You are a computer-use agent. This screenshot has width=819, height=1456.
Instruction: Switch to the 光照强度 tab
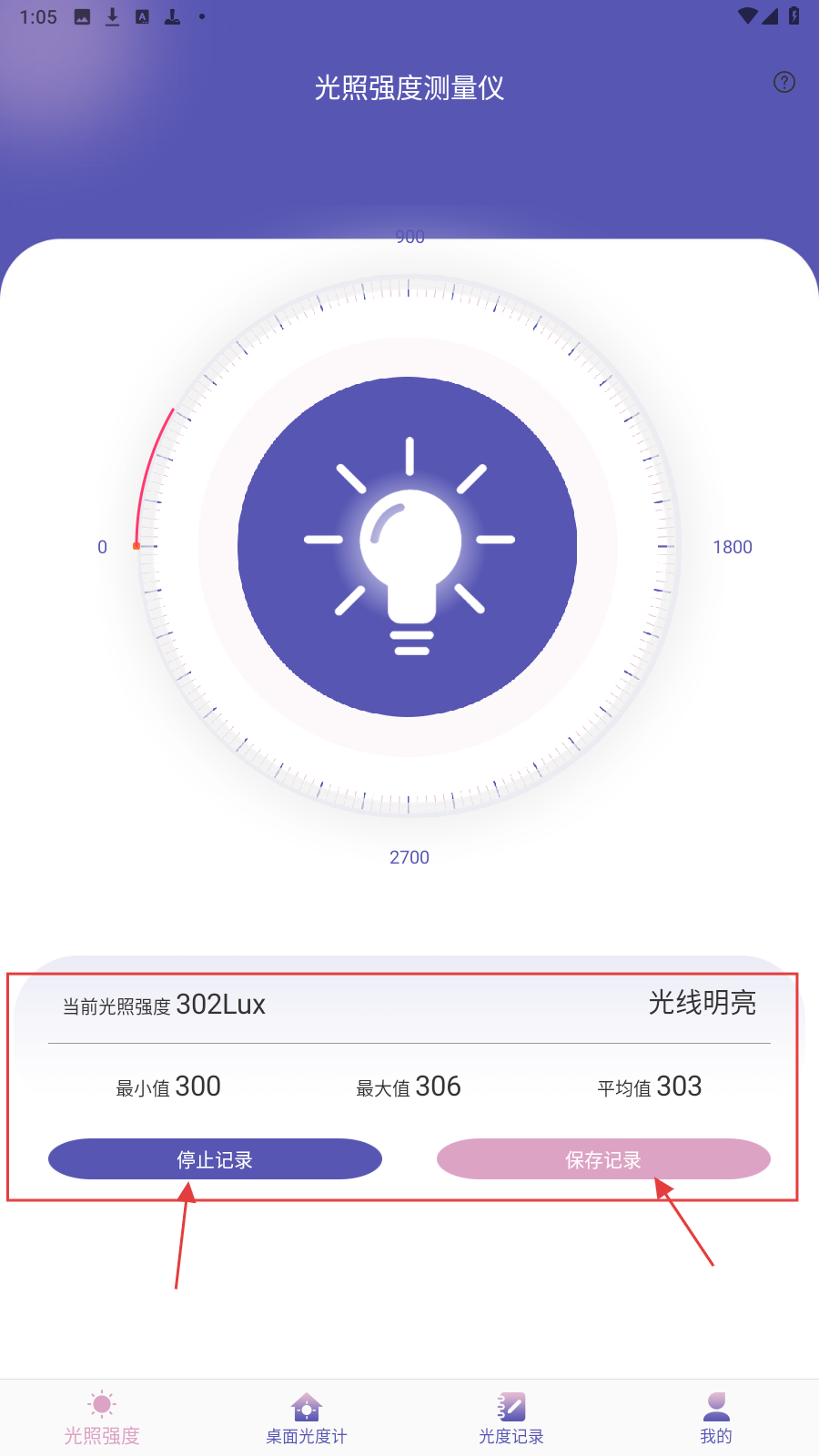point(102,1418)
